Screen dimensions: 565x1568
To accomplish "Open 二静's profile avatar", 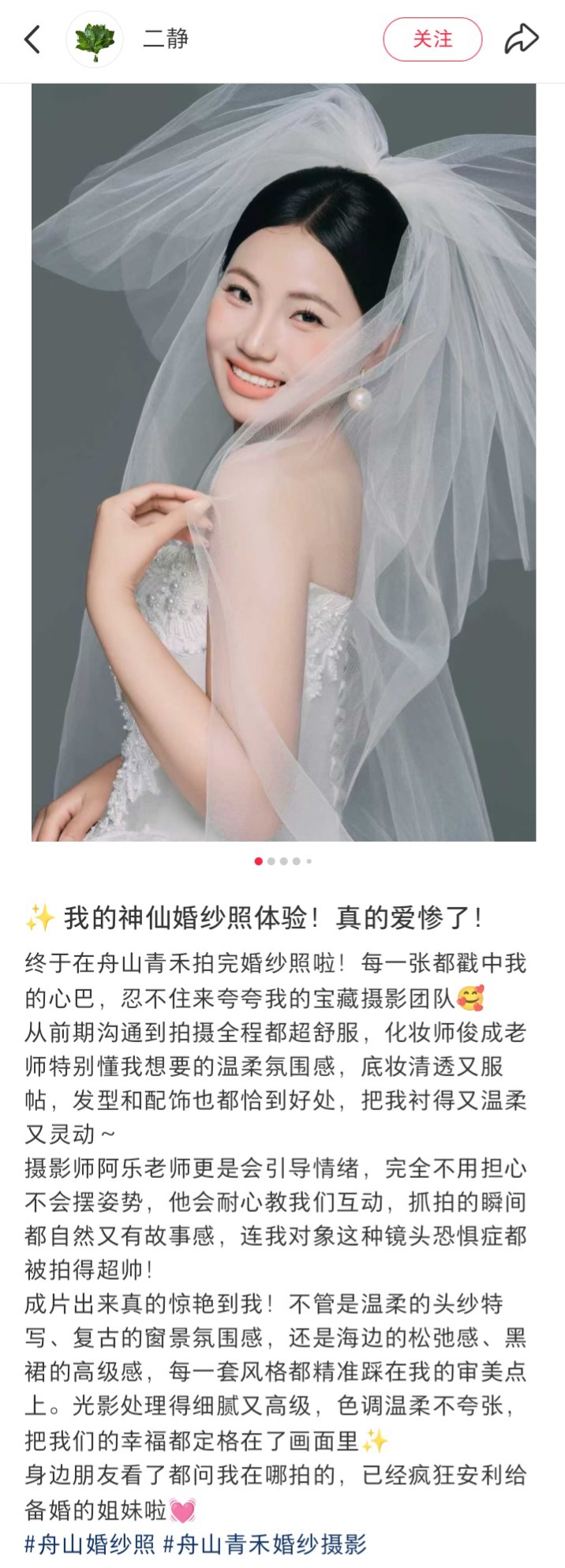I will pyautogui.click(x=95, y=39).
